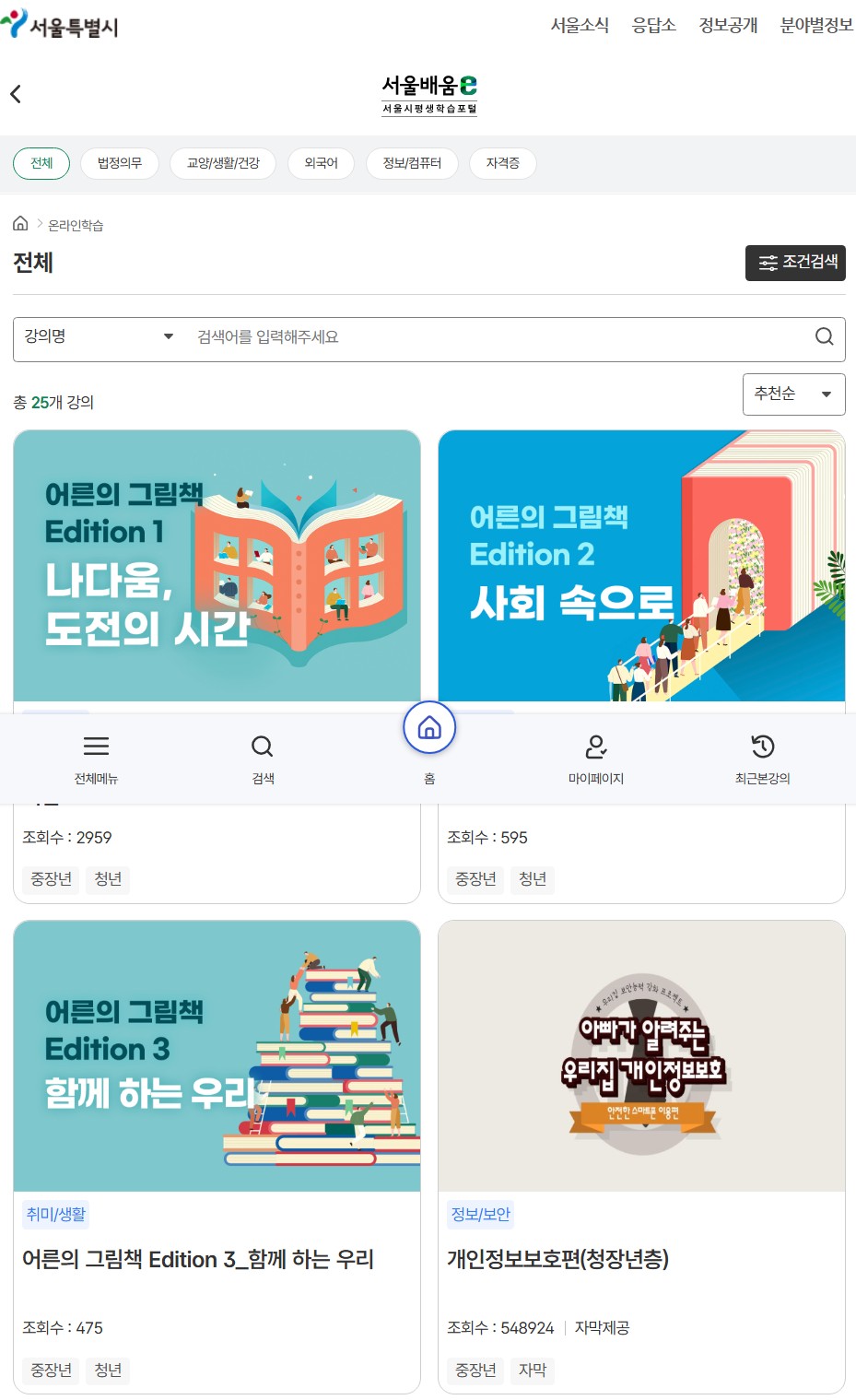The width and height of the screenshot is (856, 1400).
Task: View 최근본강의 via its clock icon
Action: [x=761, y=758]
